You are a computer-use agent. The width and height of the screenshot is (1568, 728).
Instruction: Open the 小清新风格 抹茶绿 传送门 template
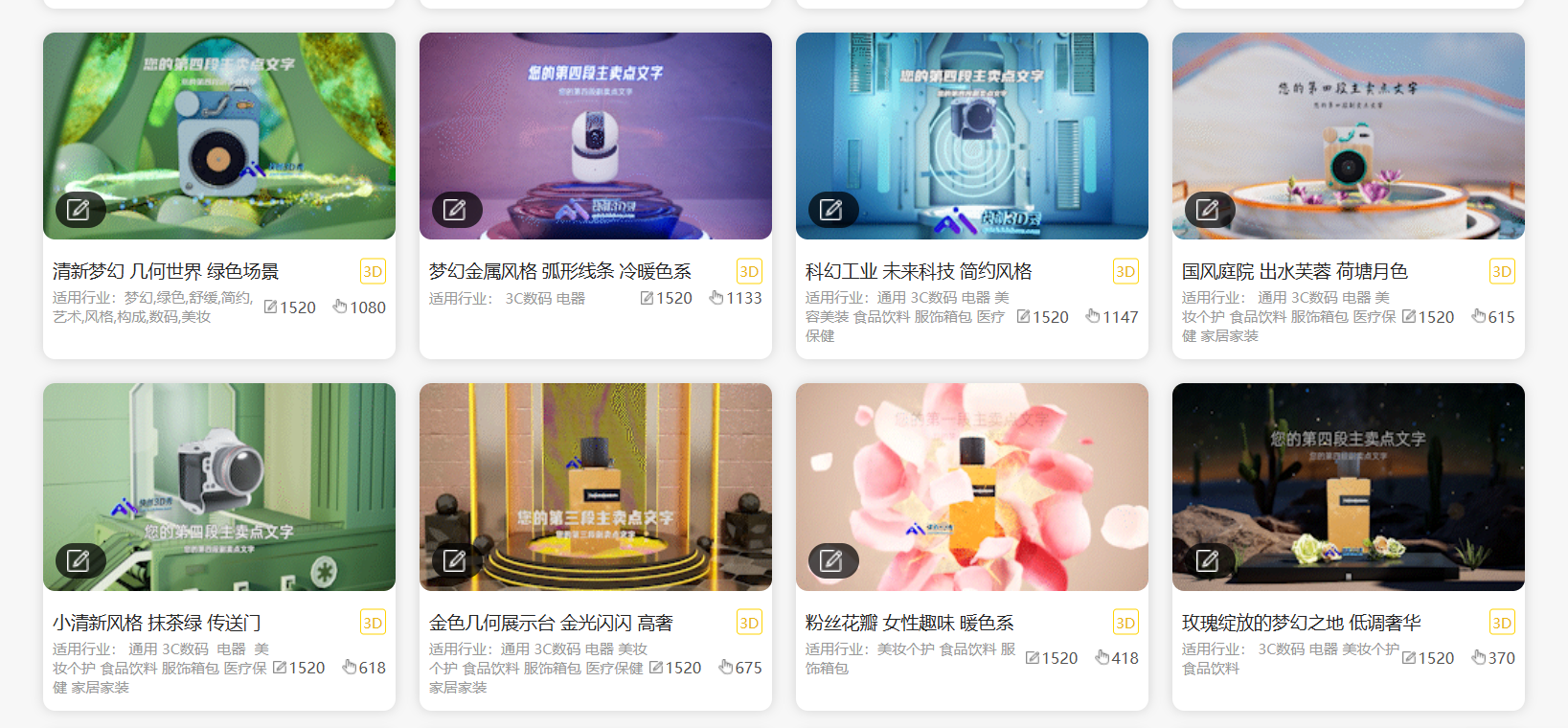click(x=156, y=624)
